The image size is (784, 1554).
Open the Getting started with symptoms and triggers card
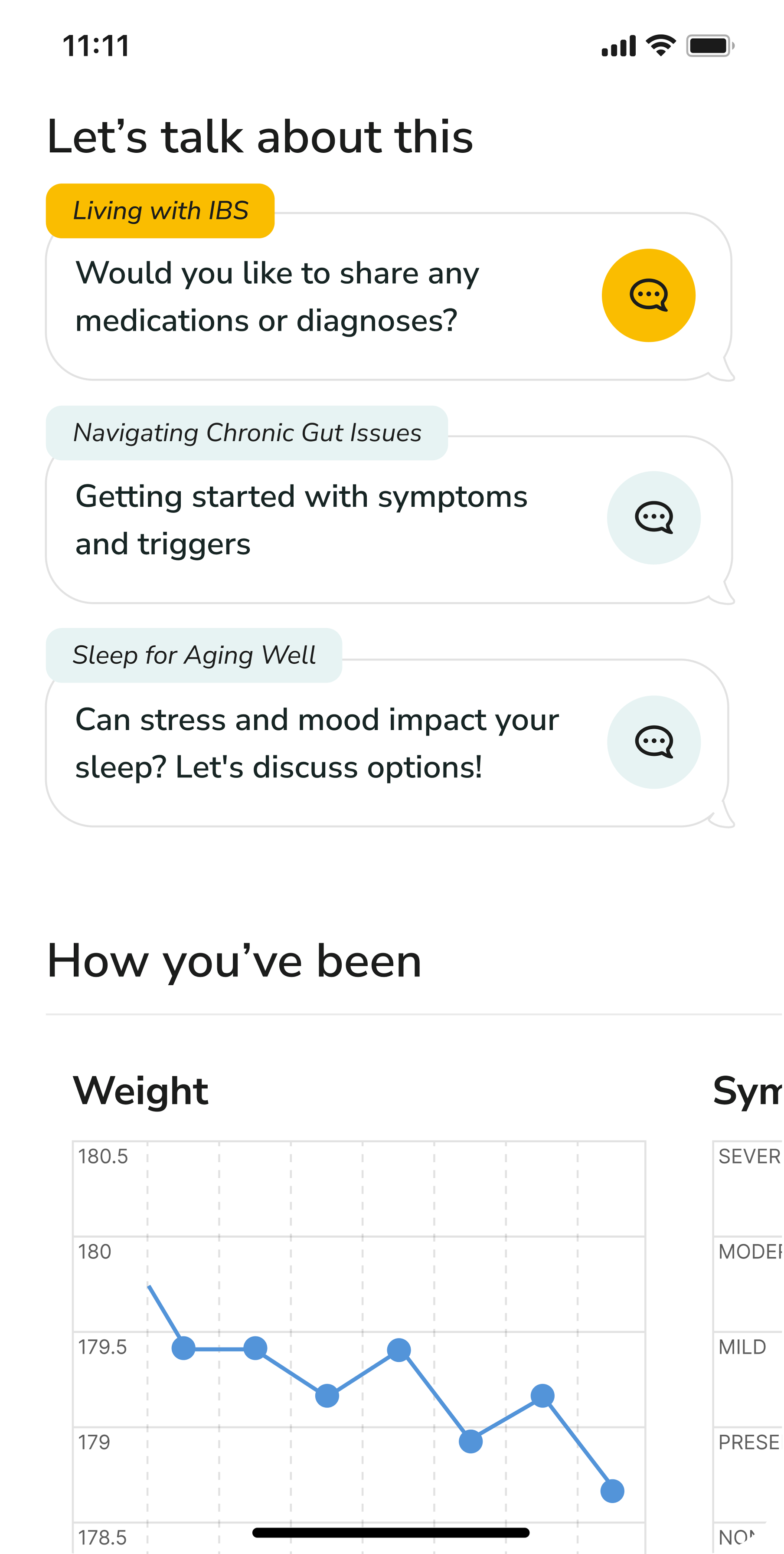pos(389,519)
